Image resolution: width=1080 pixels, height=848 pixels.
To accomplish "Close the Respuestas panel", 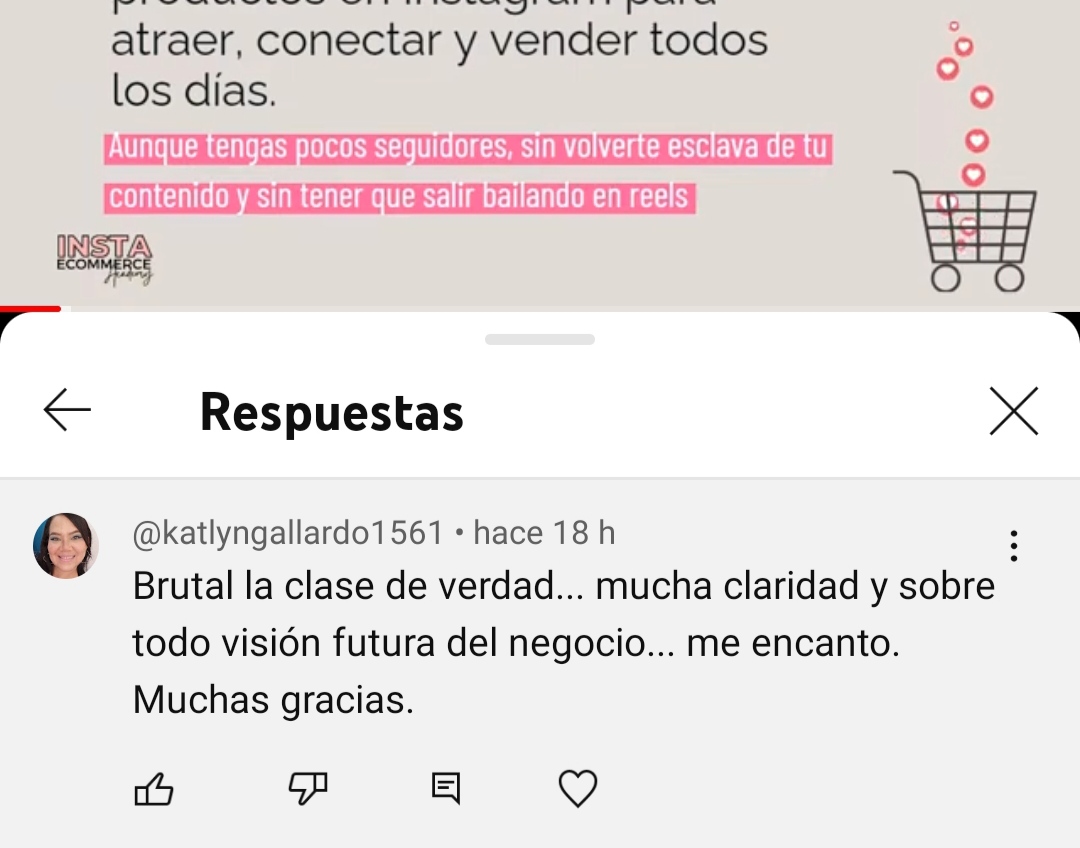I will 1013,411.
